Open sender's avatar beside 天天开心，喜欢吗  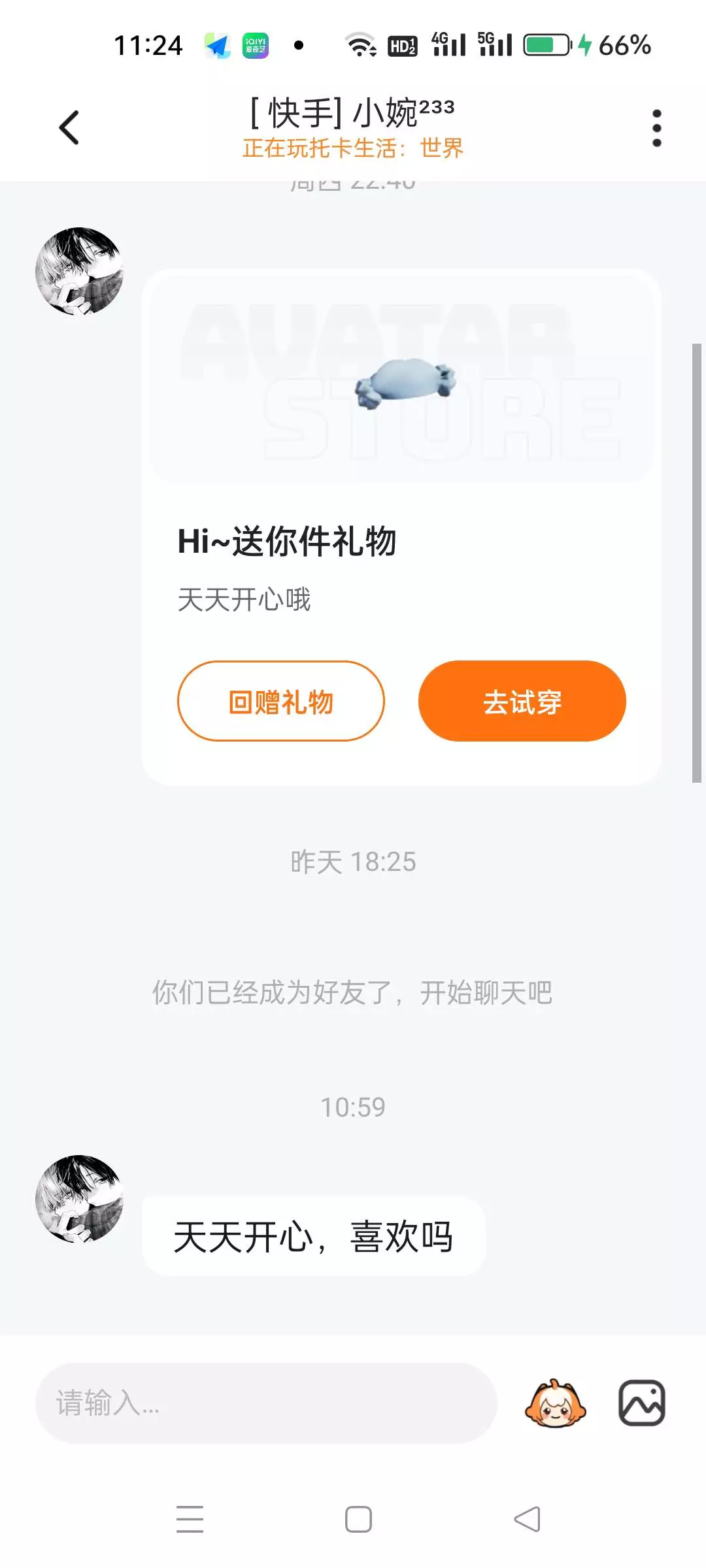point(80,1199)
